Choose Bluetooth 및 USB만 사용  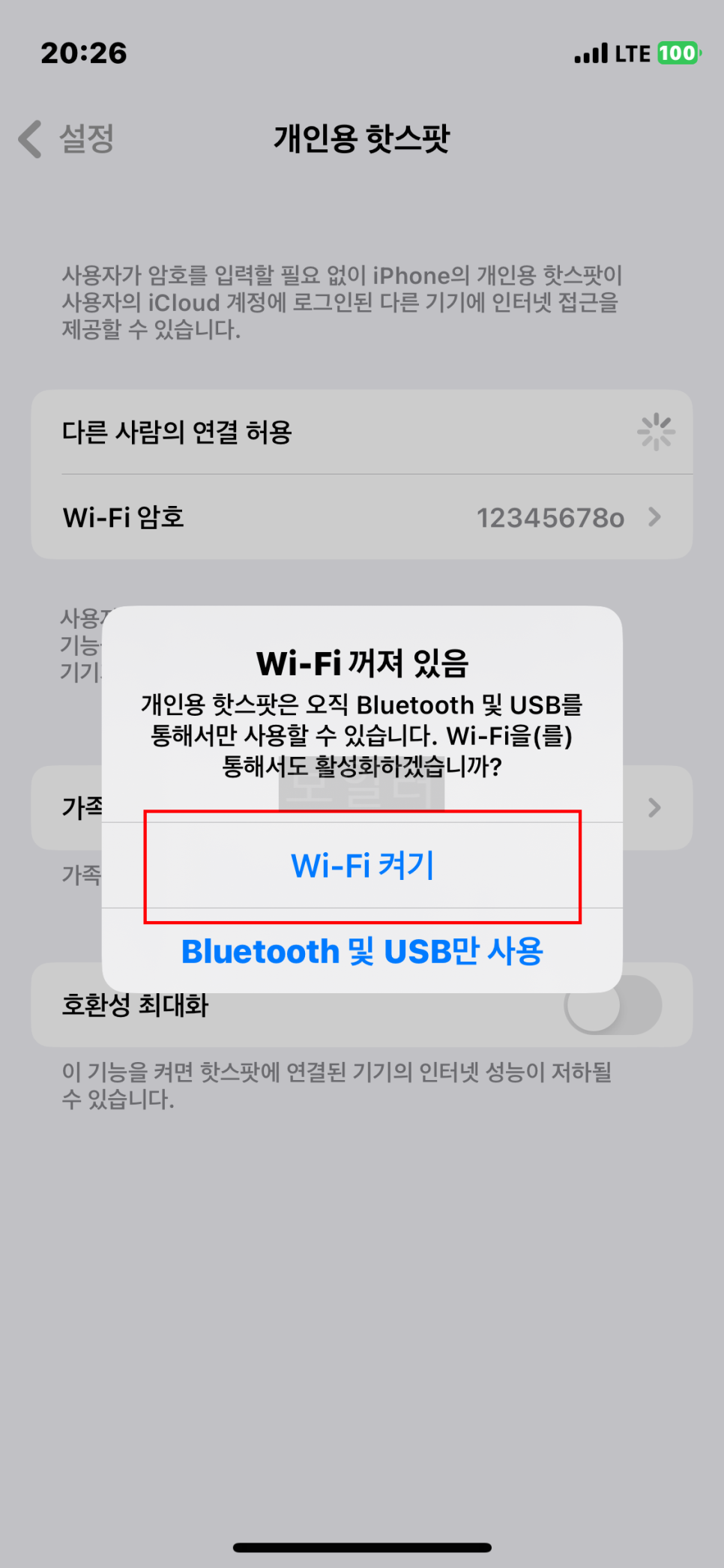362,951
